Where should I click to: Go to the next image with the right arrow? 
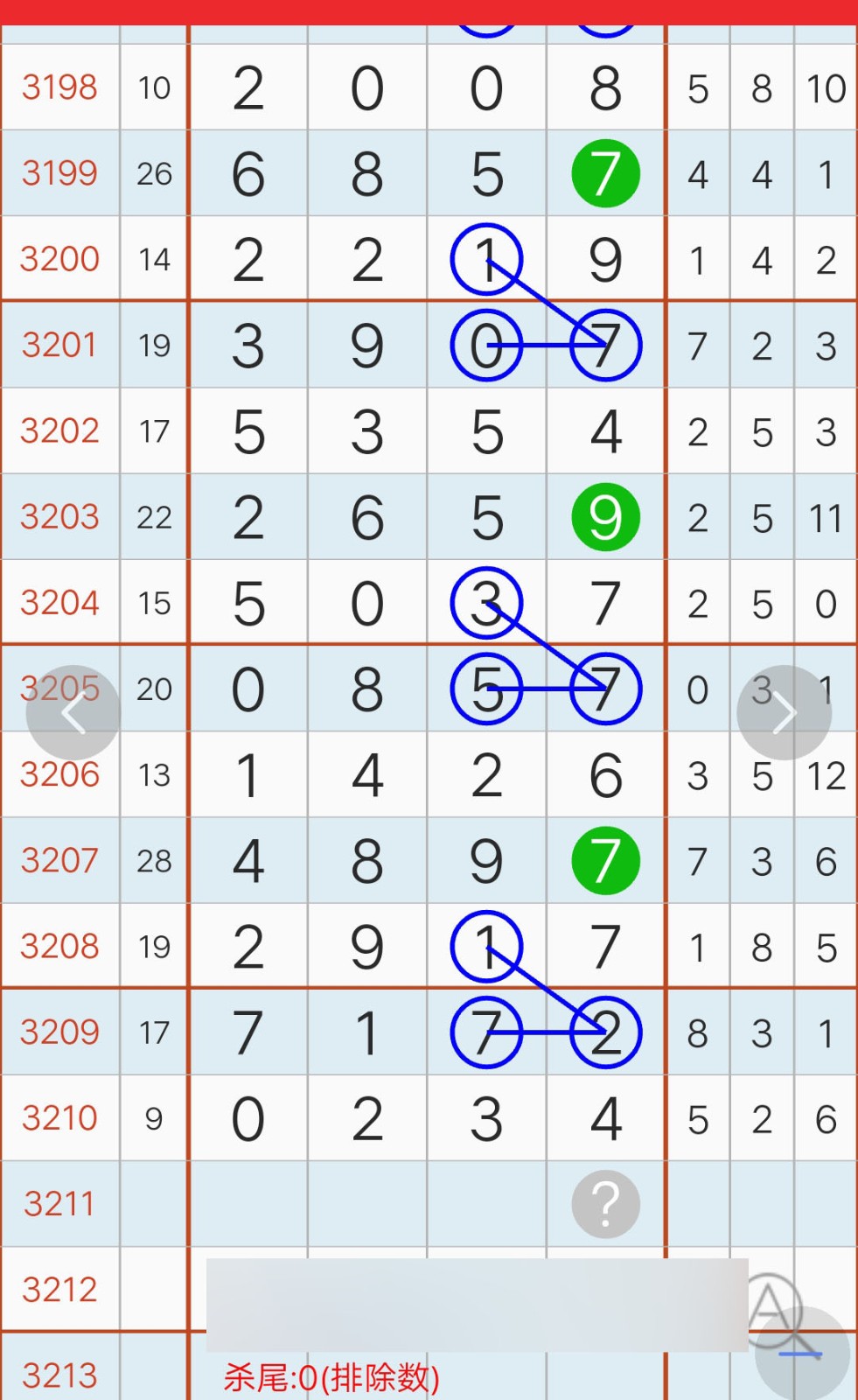[785, 713]
